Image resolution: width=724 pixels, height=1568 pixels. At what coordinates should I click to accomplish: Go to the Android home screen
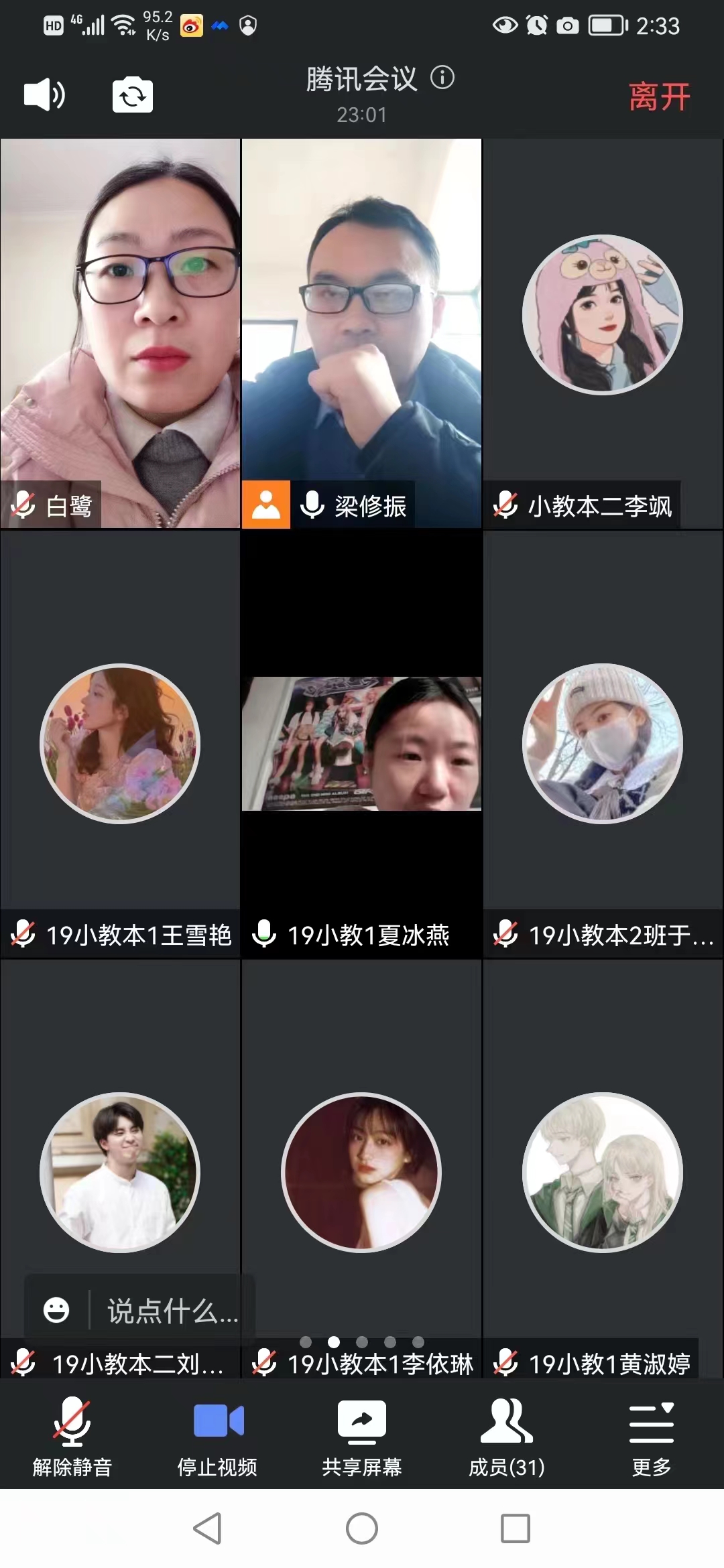pyautogui.click(x=362, y=1528)
